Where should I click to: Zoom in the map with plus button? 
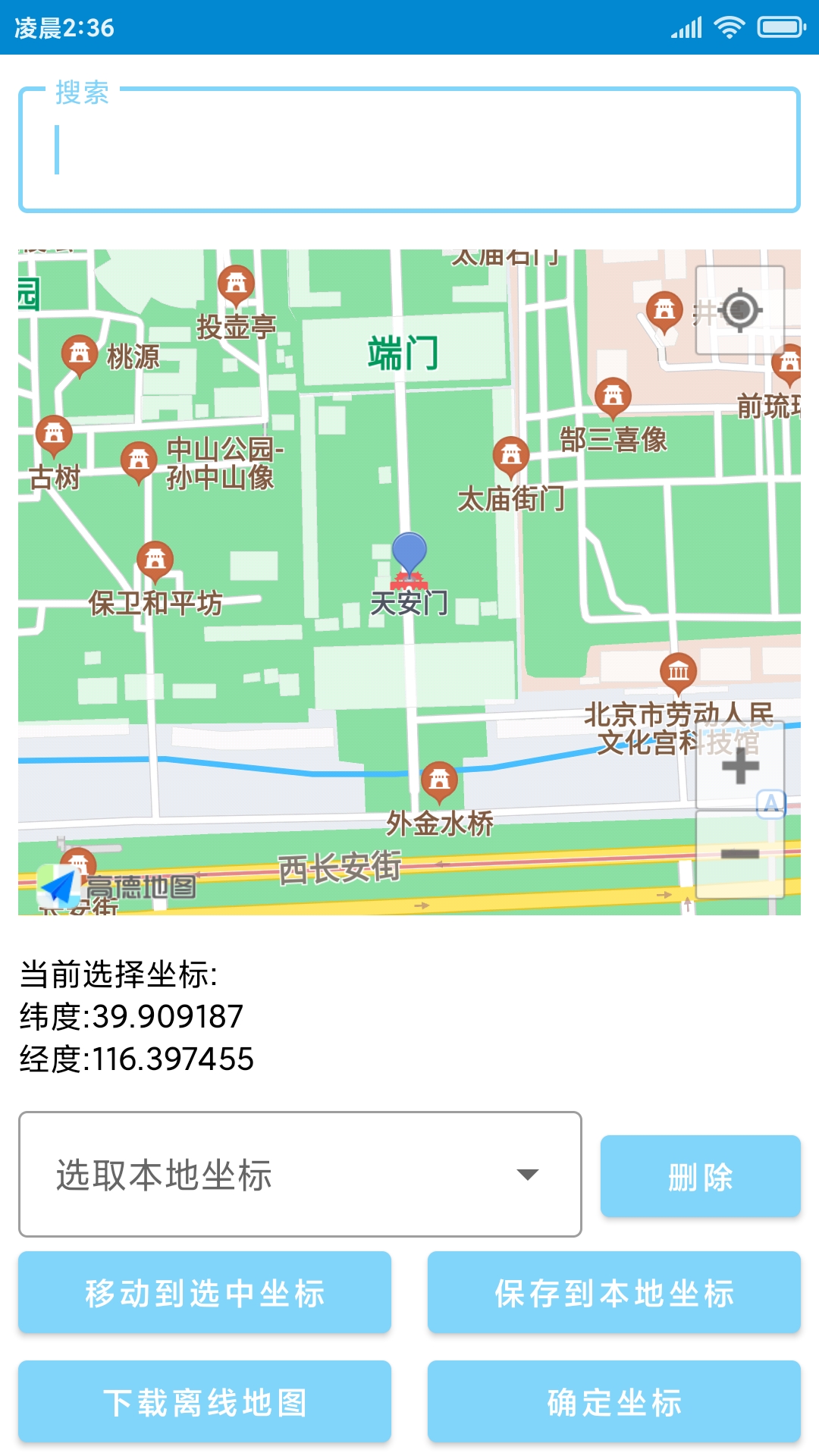tap(740, 766)
